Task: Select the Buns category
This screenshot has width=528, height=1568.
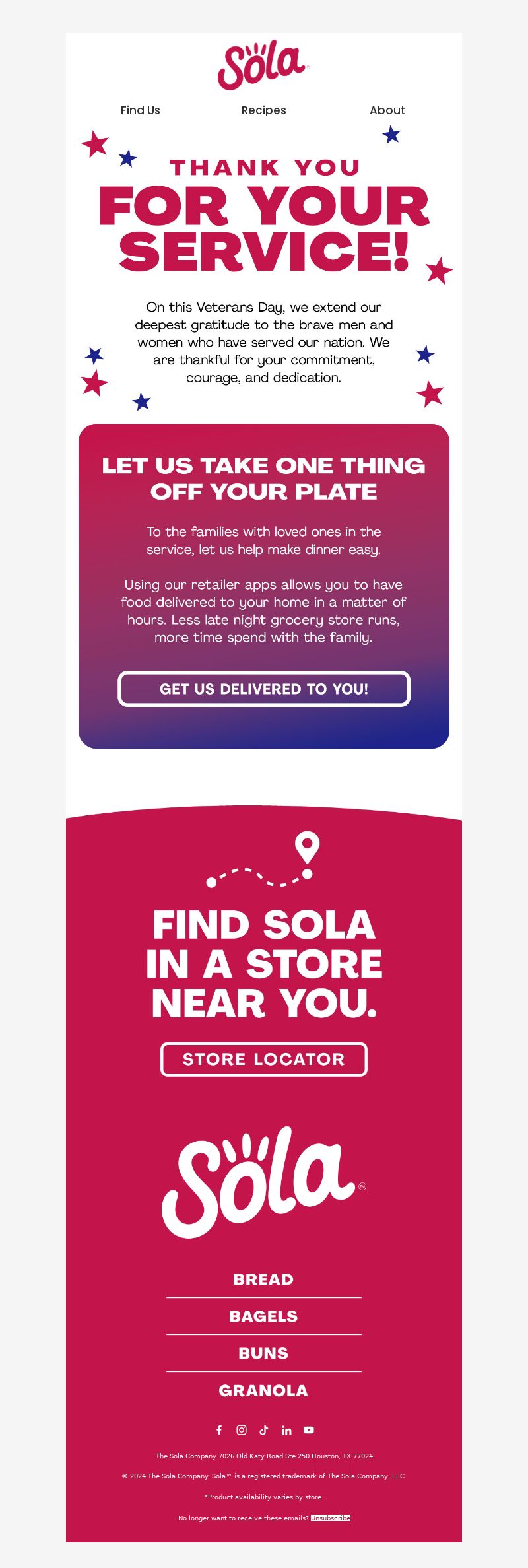Action: (x=263, y=1353)
